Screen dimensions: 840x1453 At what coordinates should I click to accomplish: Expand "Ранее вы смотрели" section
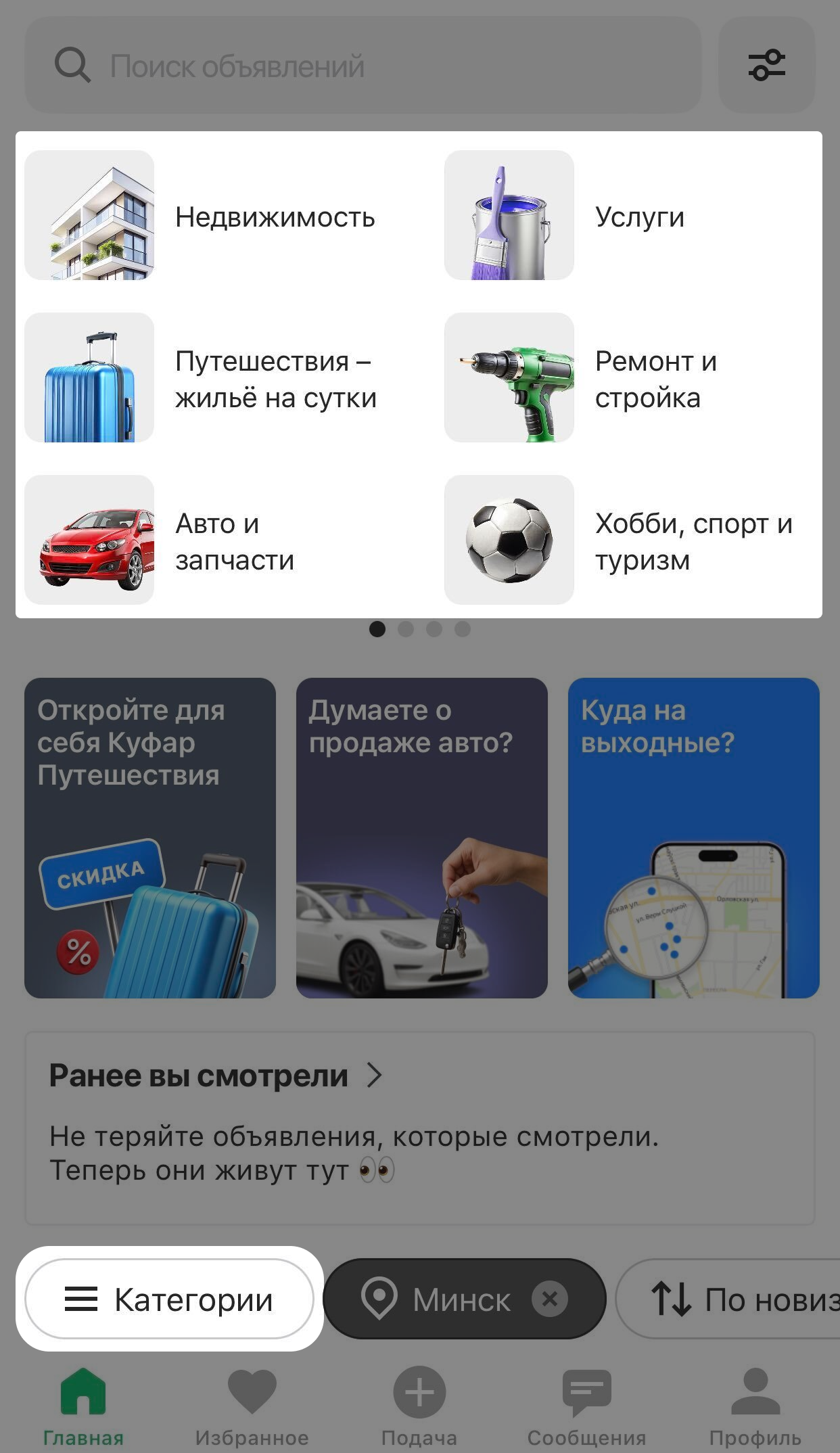click(216, 1076)
